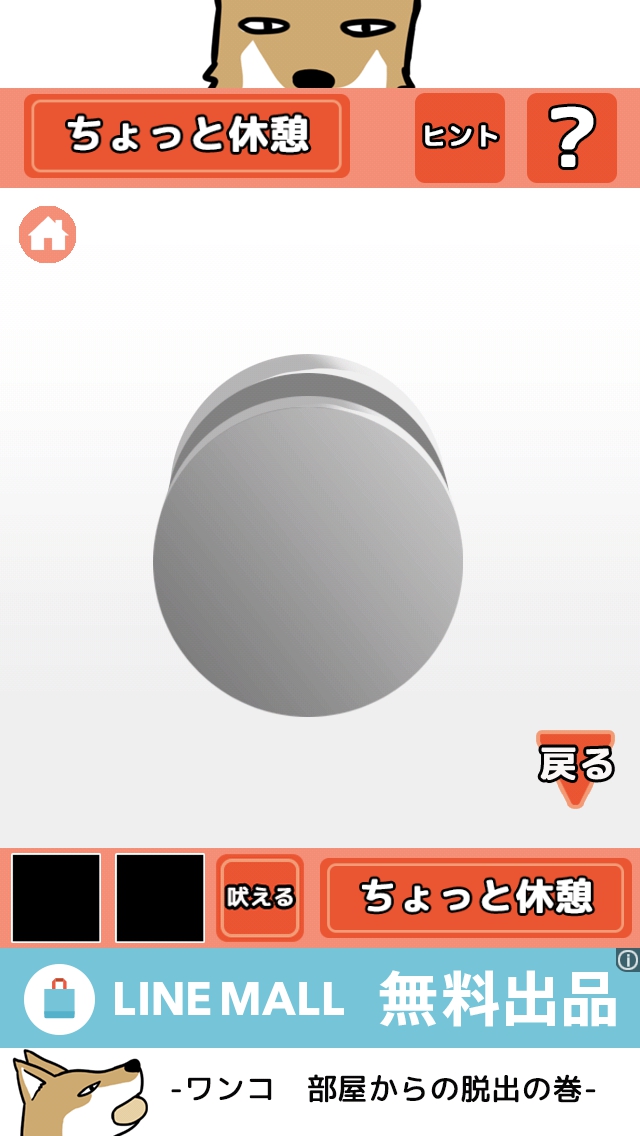This screenshot has width=640, height=1136.
Task: Open the question mark help button
Action: pos(572,138)
